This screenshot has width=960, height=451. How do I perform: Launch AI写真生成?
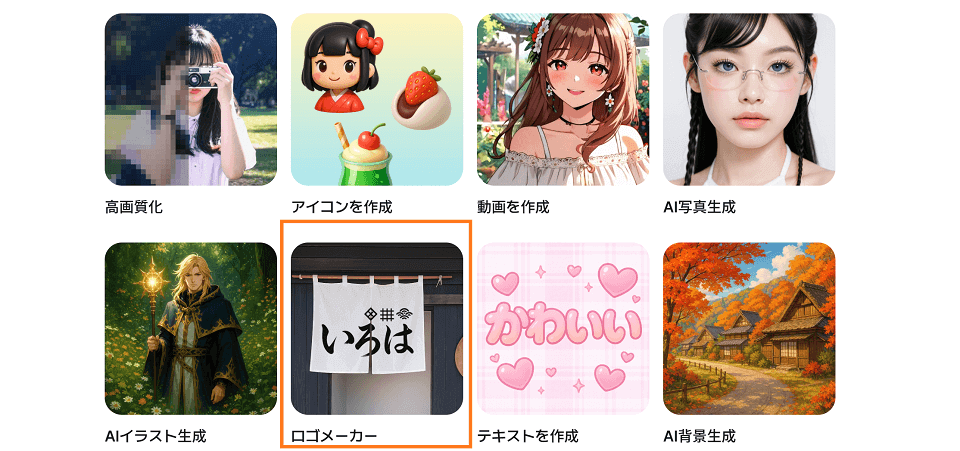pos(749,99)
